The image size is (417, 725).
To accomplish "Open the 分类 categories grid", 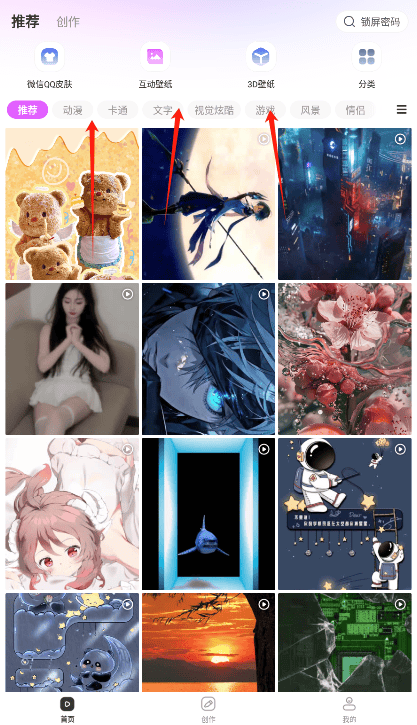I will tap(367, 65).
